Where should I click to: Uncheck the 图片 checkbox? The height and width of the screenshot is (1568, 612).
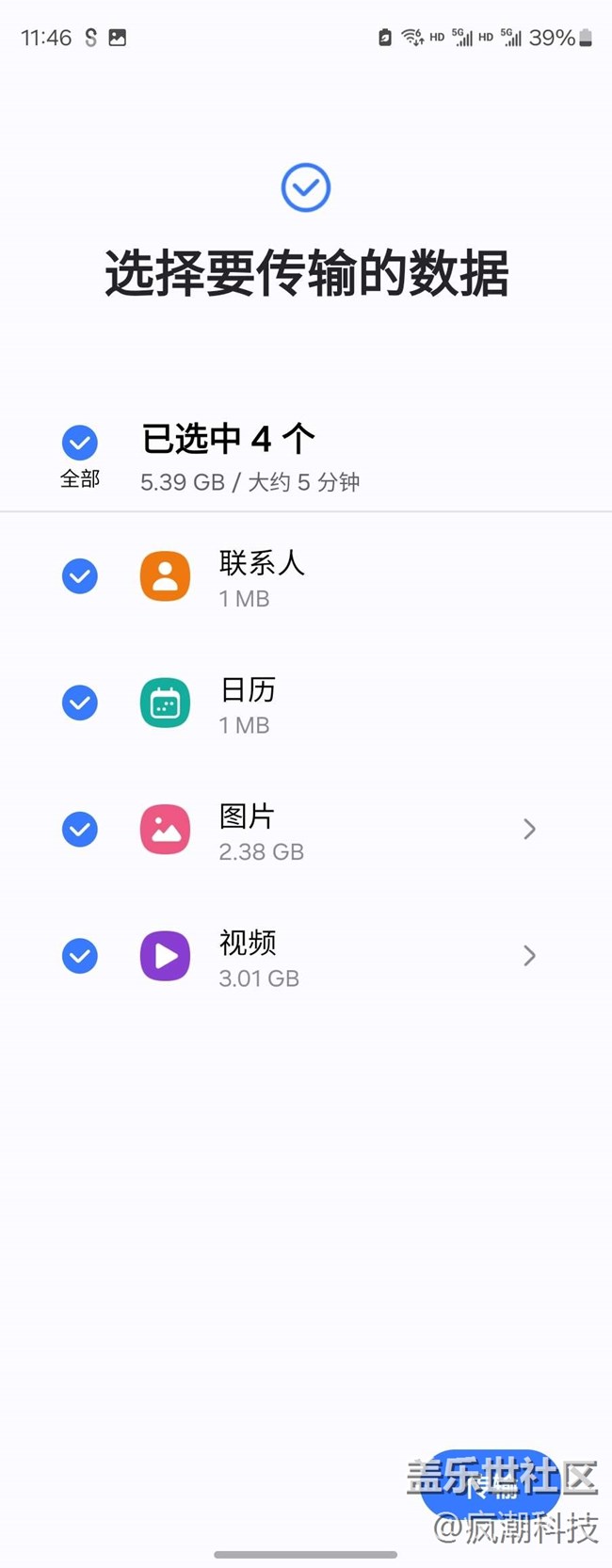80,830
